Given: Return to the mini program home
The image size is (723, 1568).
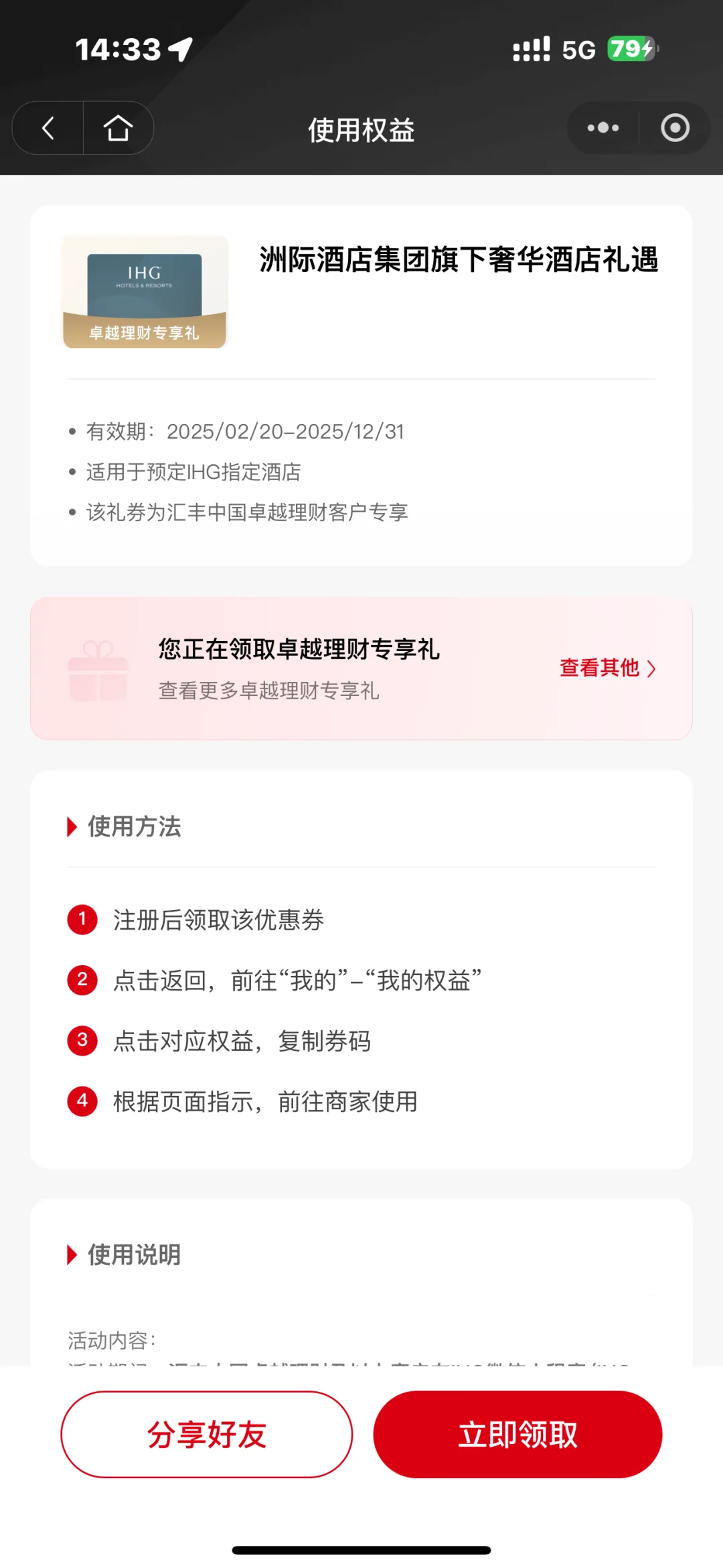Looking at the screenshot, I should 118,128.
